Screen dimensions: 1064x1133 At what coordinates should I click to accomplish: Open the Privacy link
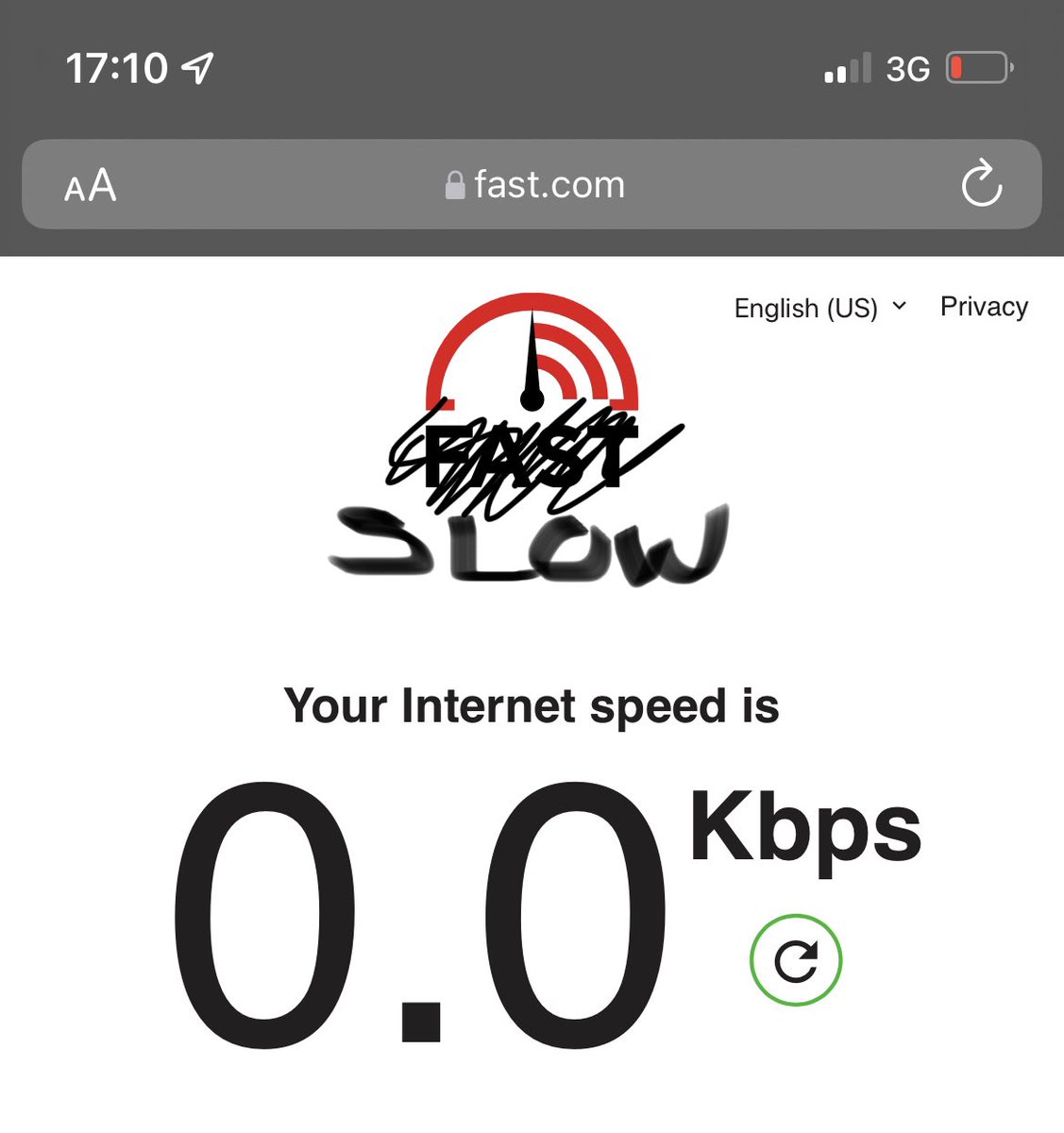983,307
